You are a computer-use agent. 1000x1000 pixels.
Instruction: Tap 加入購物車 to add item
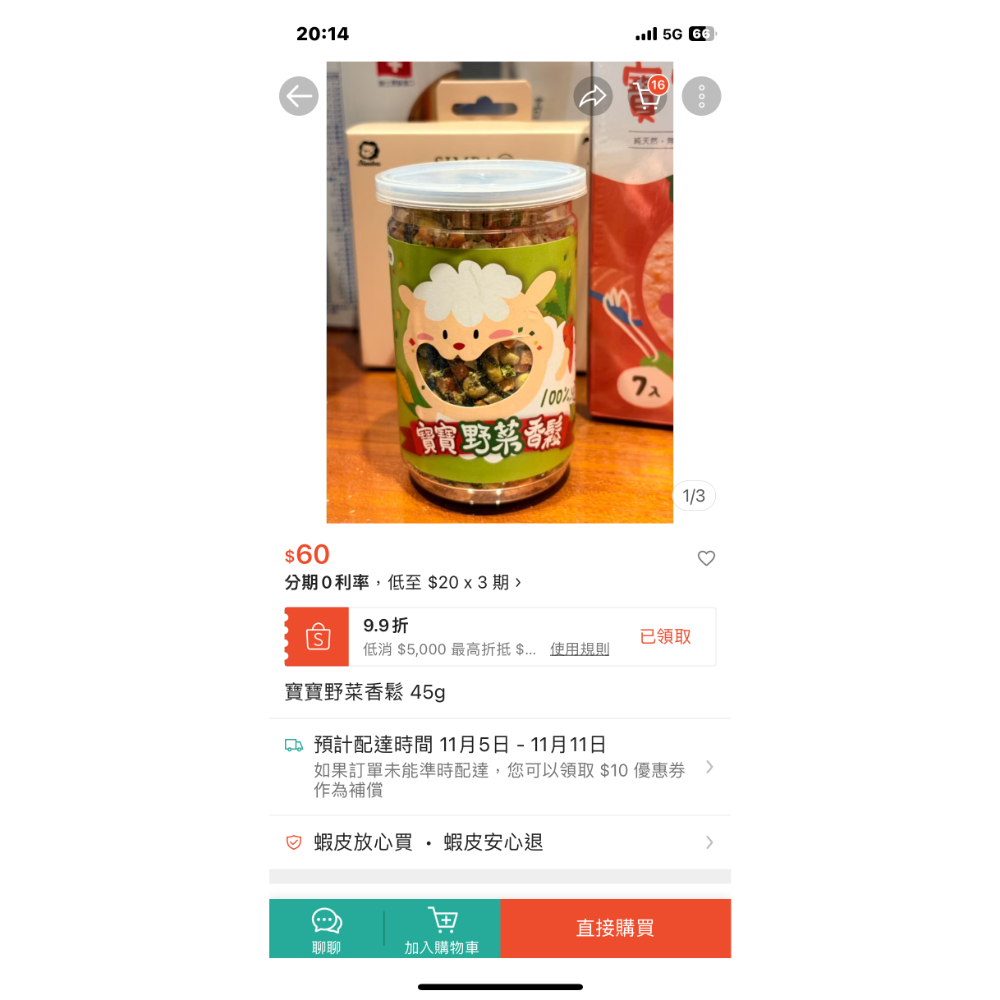pyautogui.click(x=442, y=929)
